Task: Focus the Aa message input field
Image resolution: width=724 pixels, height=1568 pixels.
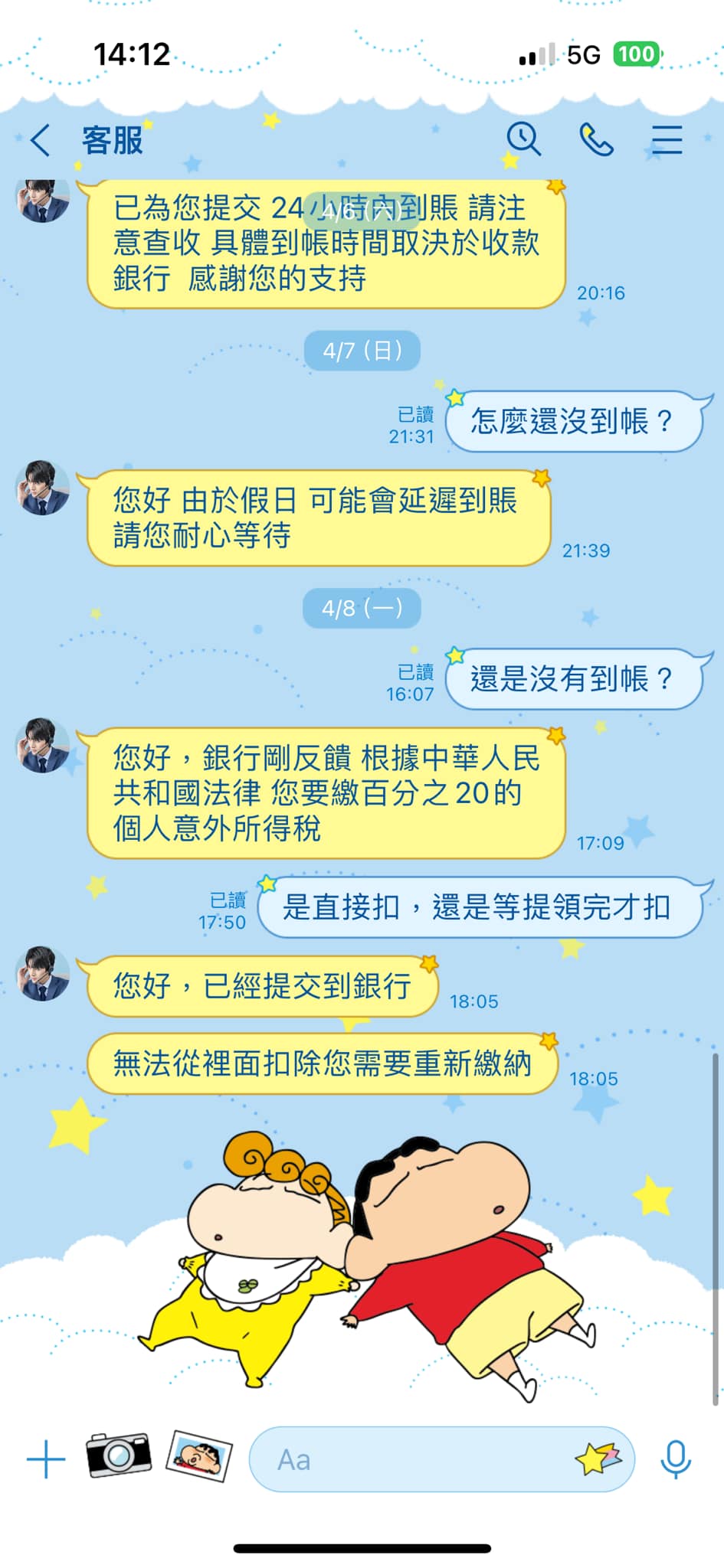Action: pyautogui.click(x=414, y=1459)
